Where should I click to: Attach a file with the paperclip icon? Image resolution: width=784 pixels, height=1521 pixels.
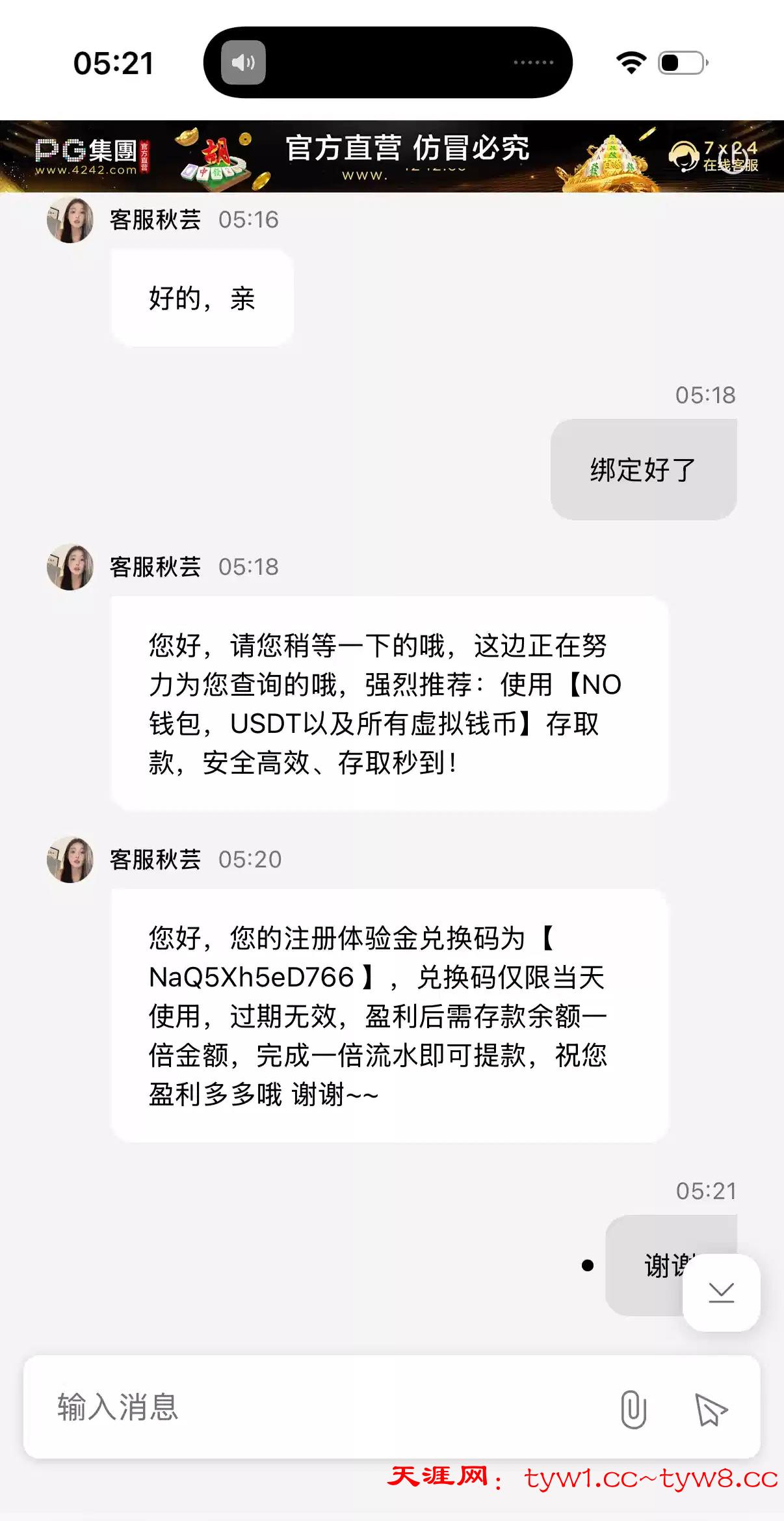pos(633,1409)
